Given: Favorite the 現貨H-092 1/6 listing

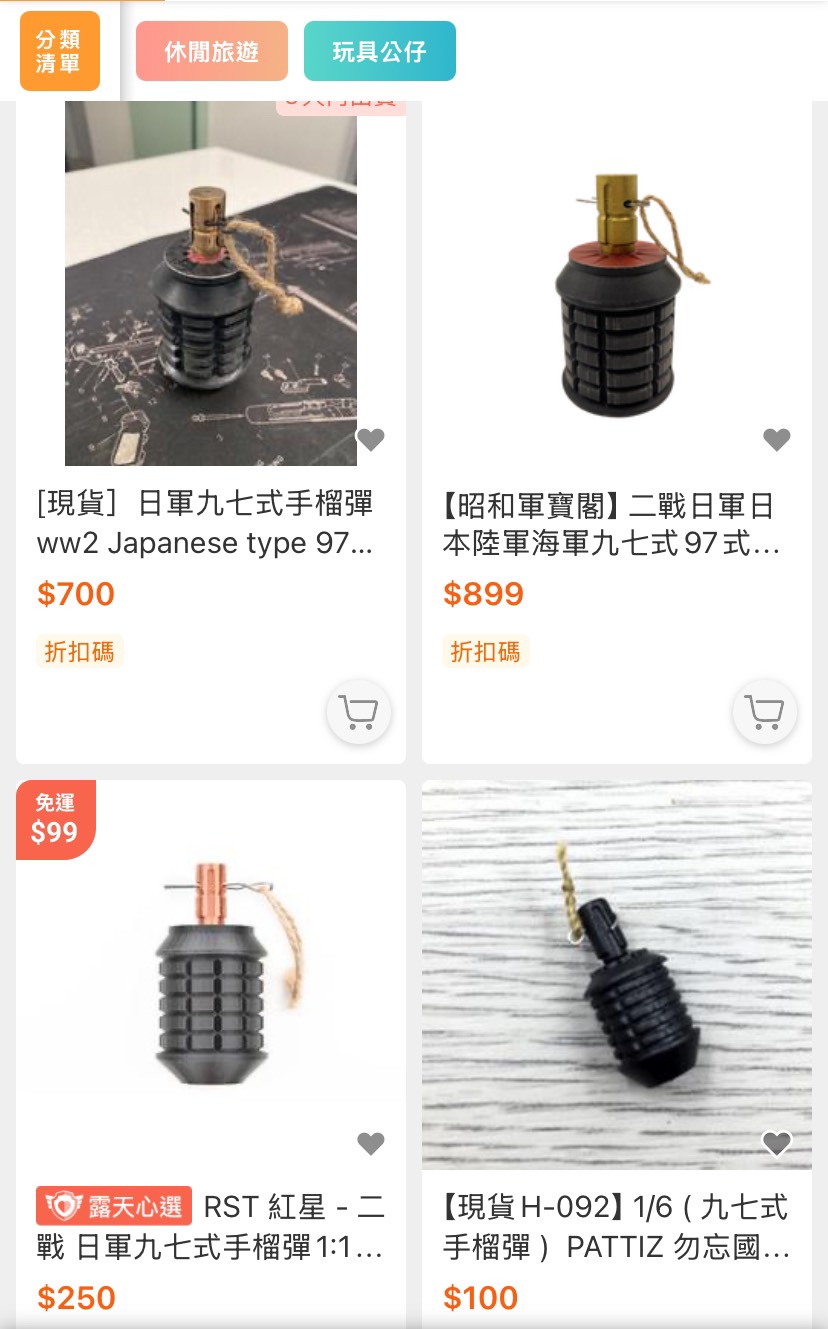Looking at the screenshot, I should point(777,1143).
